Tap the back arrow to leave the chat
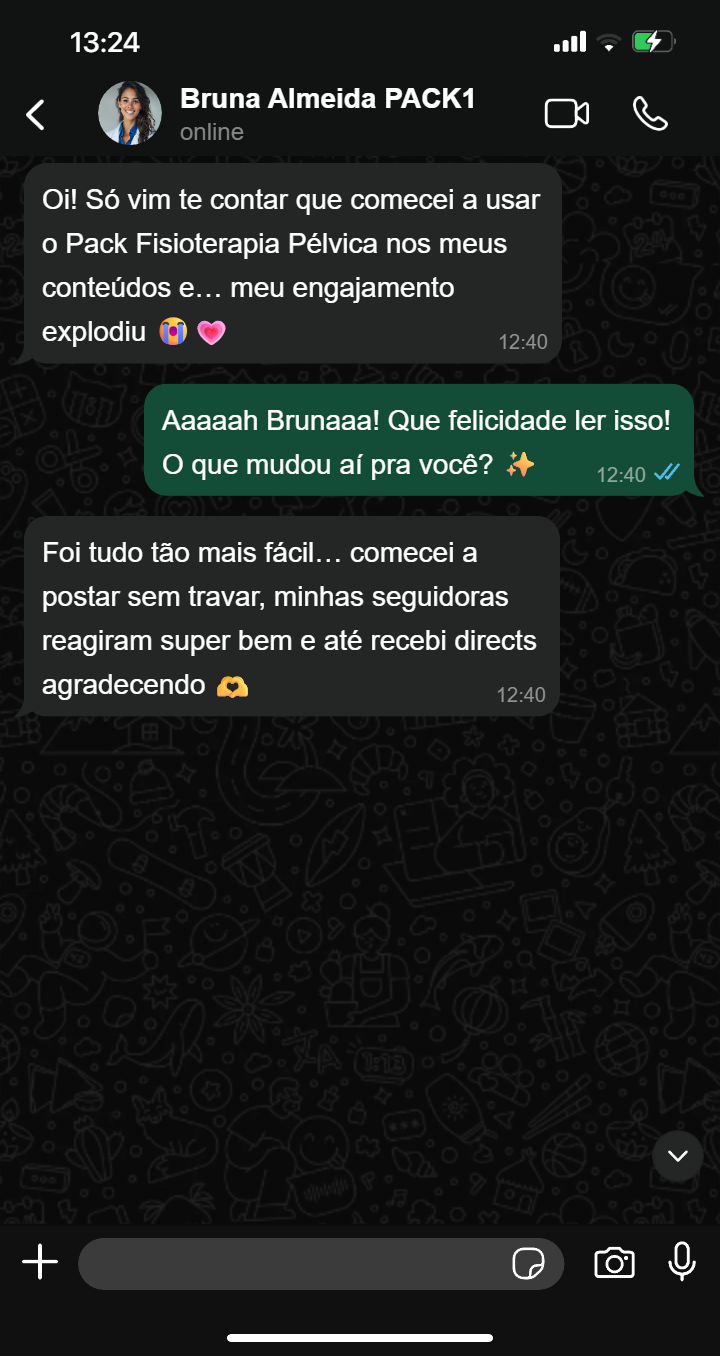720x1356 pixels. click(x=35, y=113)
